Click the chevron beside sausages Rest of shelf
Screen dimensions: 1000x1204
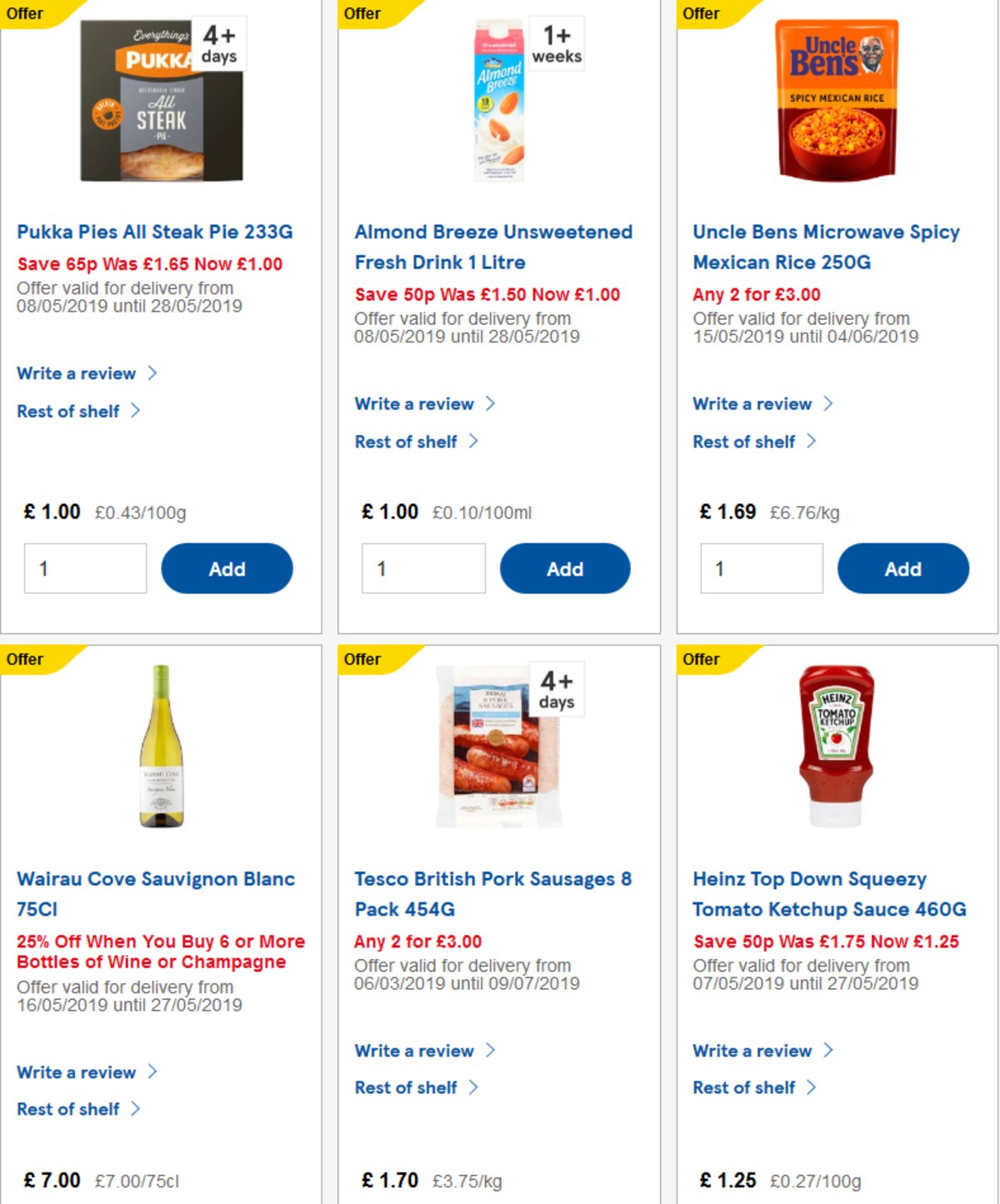473,1087
